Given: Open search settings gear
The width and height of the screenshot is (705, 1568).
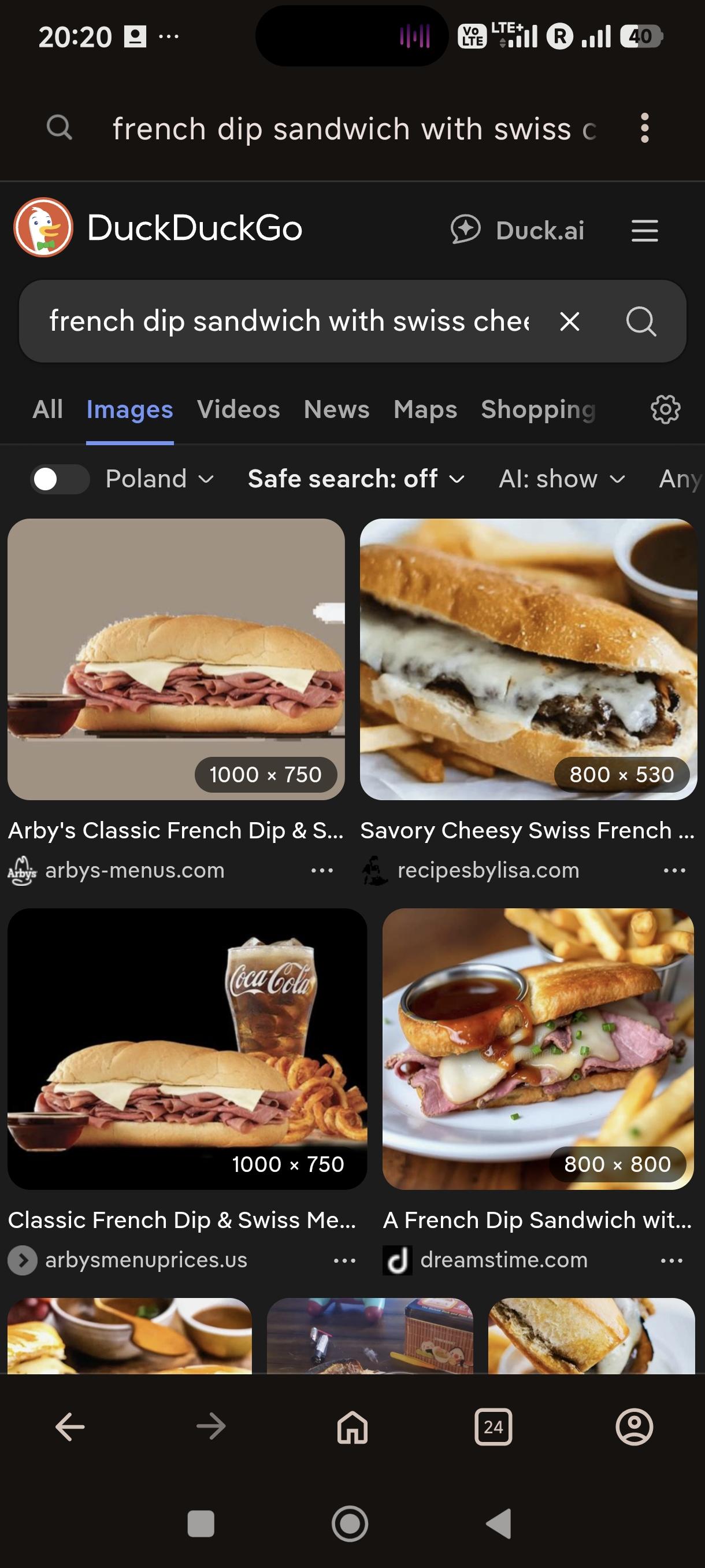Looking at the screenshot, I should point(665,410).
